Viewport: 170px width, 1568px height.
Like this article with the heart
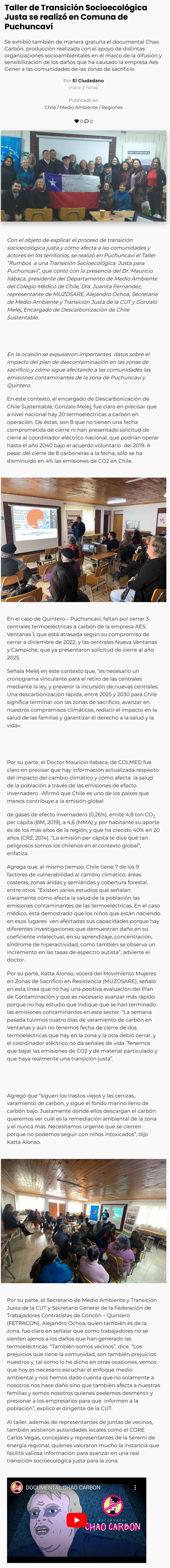[77, 121]
